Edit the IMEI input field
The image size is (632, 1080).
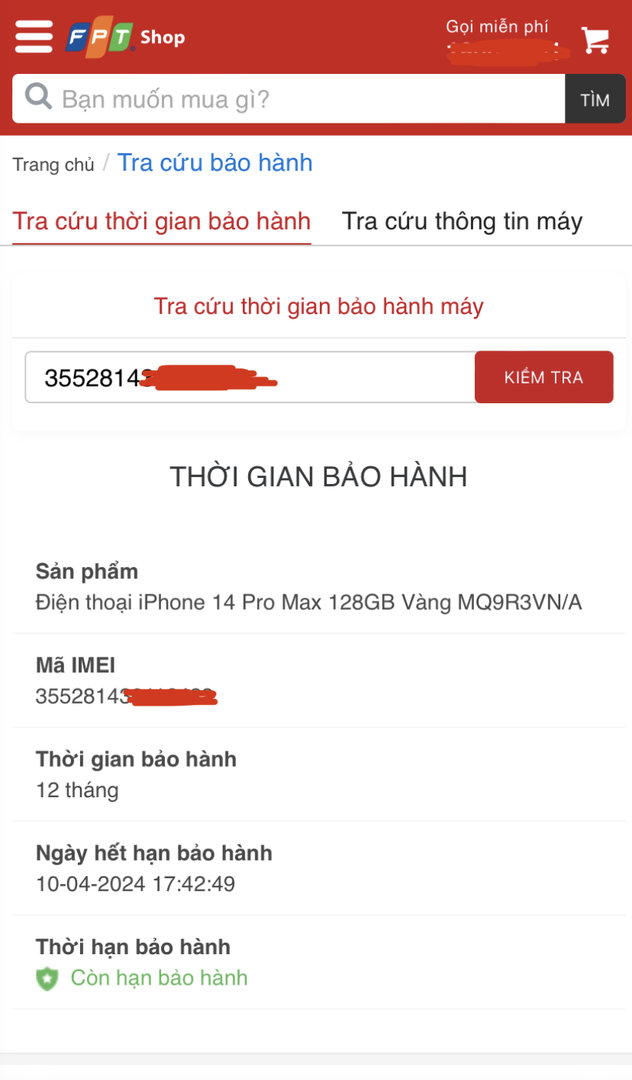click(x=250, y=377)
